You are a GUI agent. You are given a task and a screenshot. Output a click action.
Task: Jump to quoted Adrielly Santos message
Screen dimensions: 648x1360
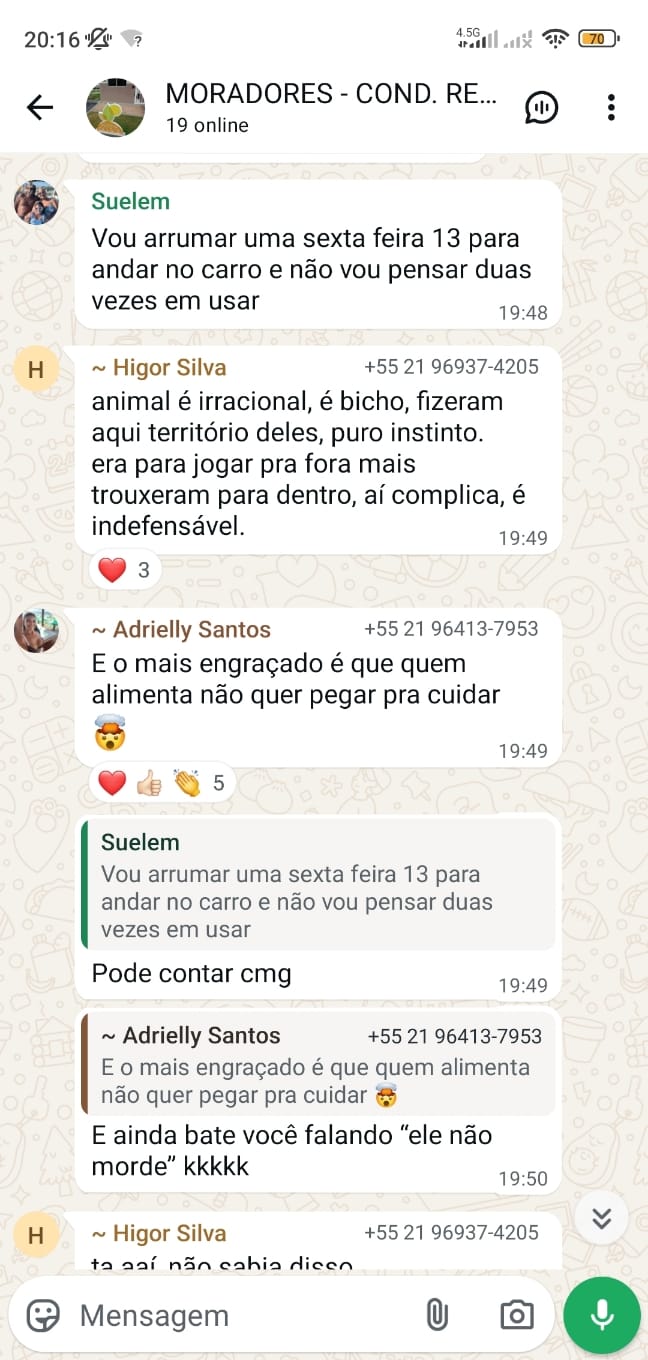[317, 1065]
